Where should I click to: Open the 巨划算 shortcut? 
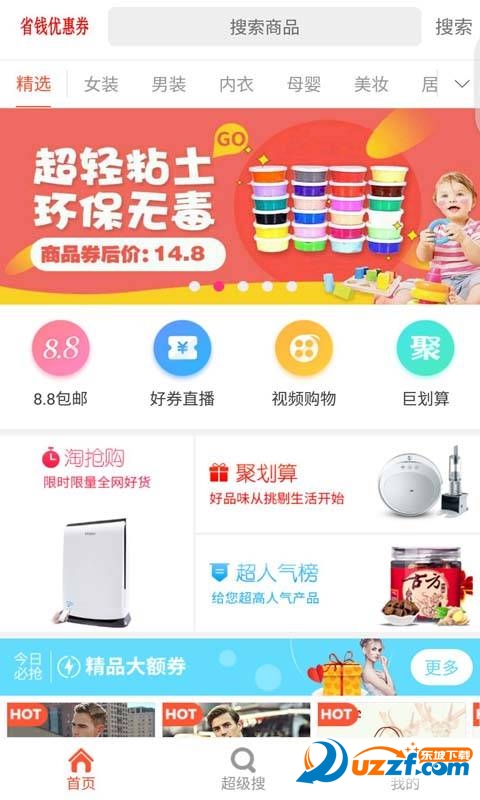click(425, 363)
